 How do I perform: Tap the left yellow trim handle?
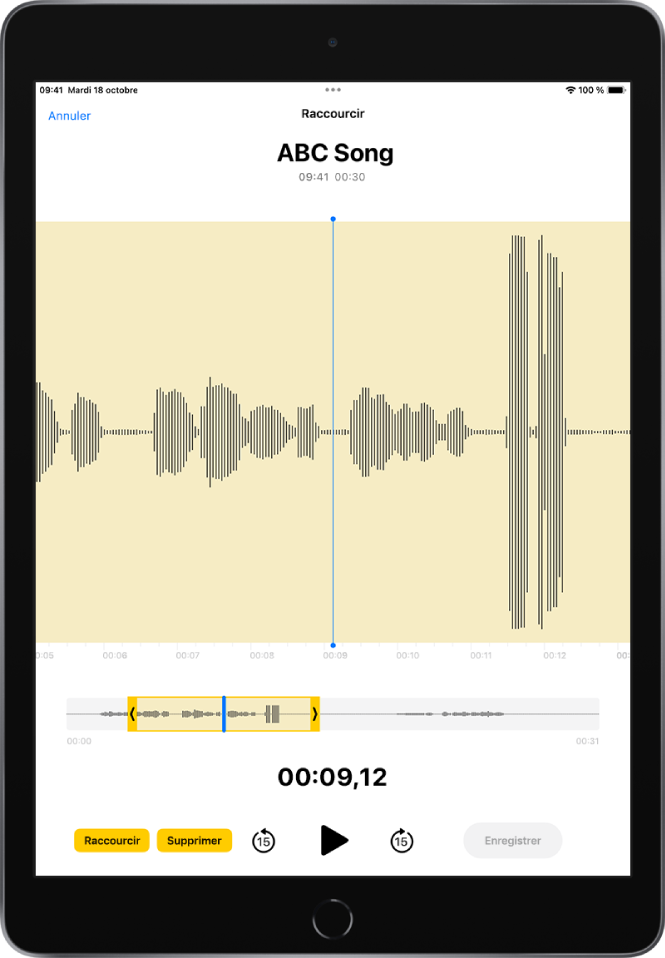(x=132, y=714)
